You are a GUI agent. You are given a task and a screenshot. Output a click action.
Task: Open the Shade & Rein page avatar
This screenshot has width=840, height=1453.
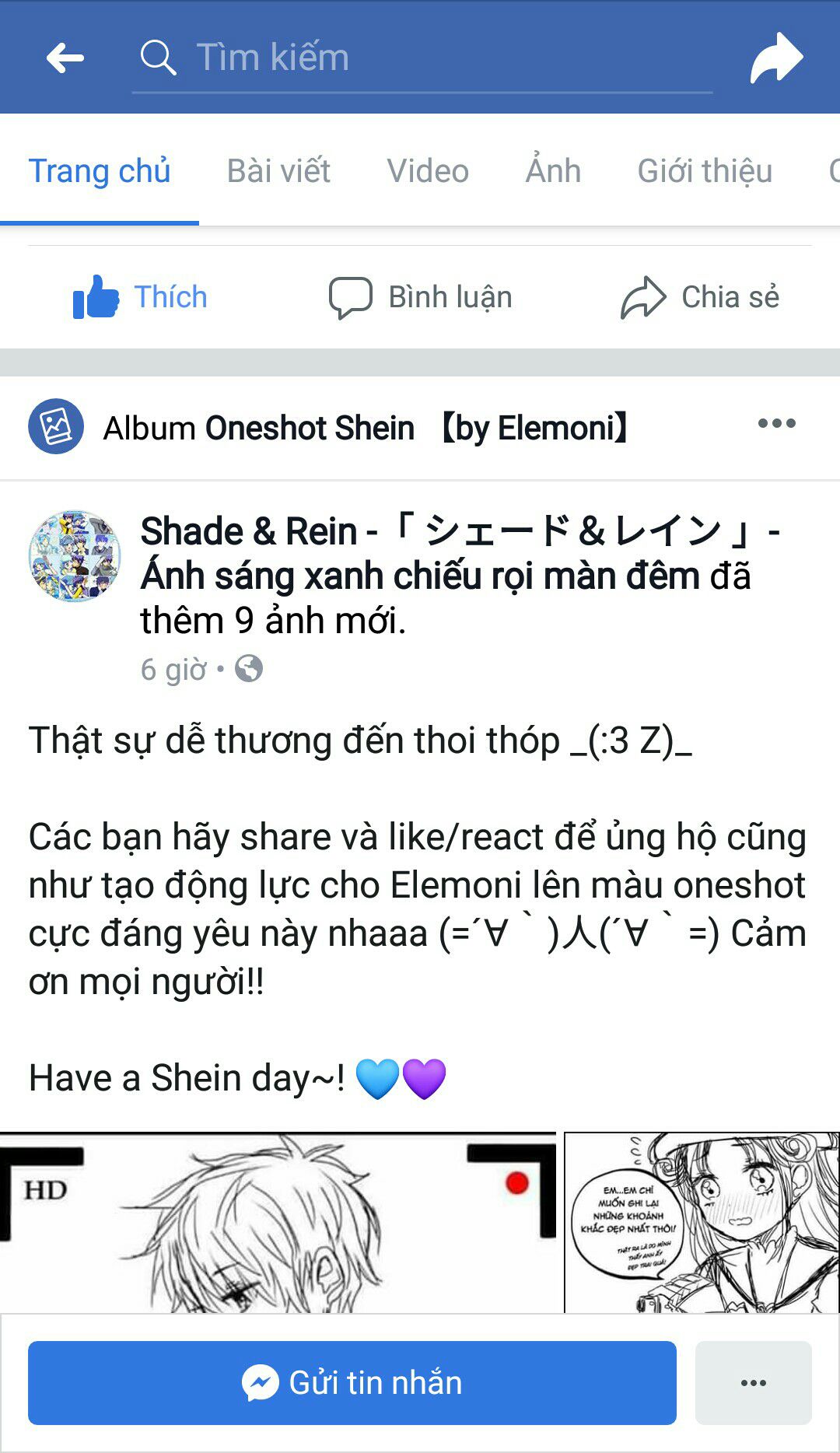click(x=75, y=556)
